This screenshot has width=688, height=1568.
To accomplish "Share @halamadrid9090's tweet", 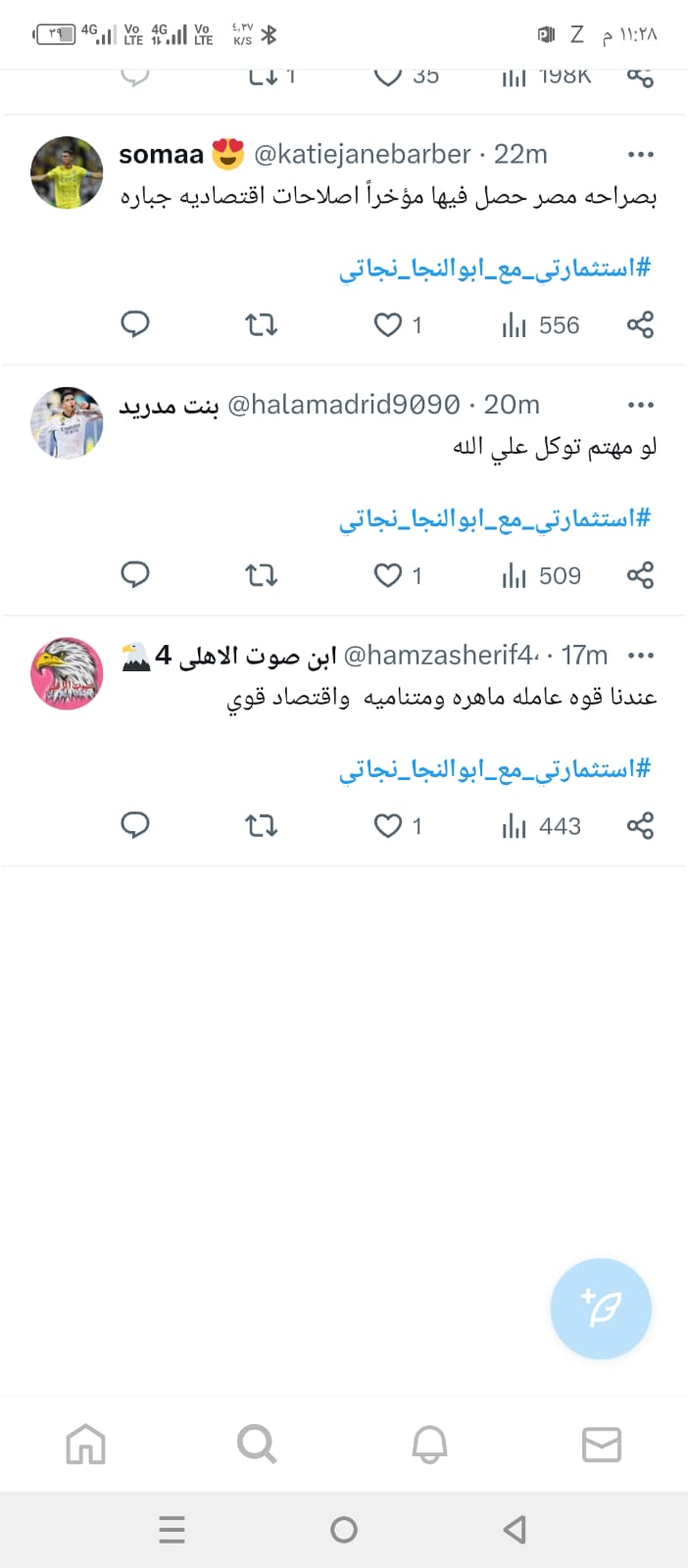I will 640,575.
